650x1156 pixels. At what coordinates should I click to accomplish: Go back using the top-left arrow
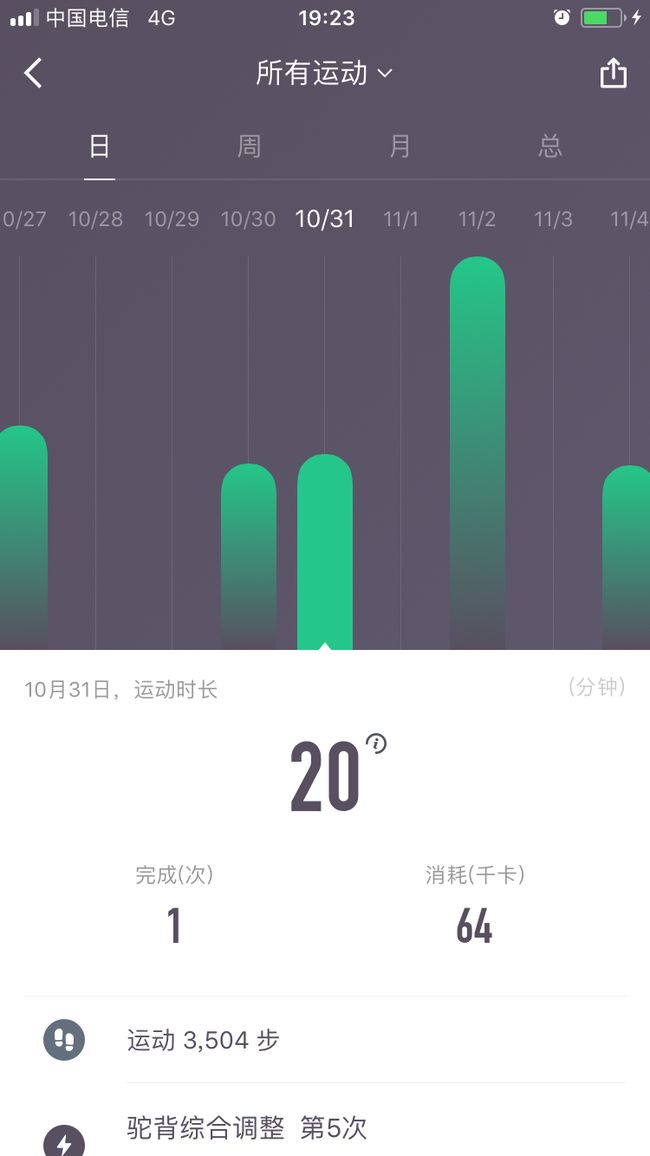coord(33,74)
